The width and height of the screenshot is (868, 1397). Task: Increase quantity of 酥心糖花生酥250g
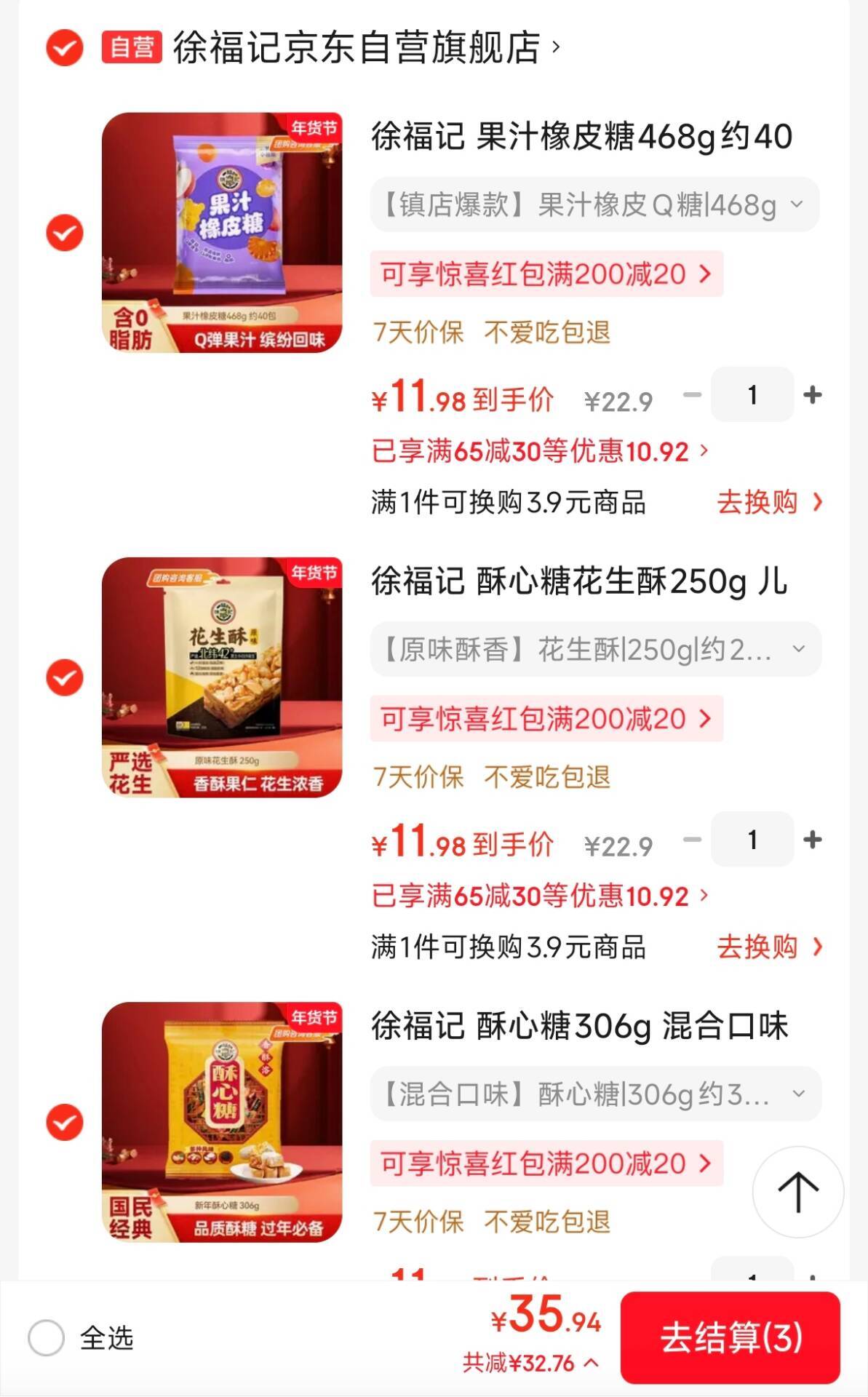[x=812, y=840]
